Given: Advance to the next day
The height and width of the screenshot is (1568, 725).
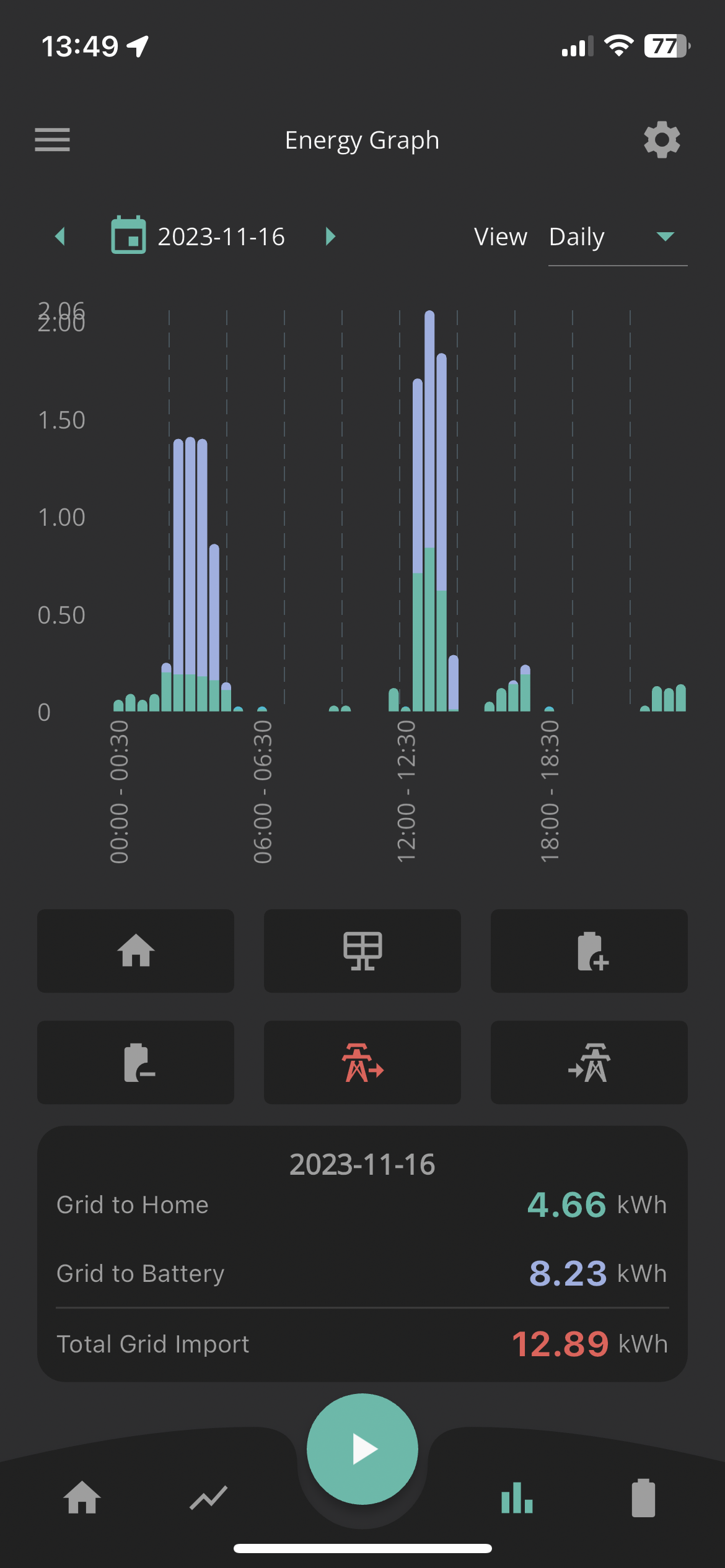Looking at the screenshot, I should click(330, 237).
